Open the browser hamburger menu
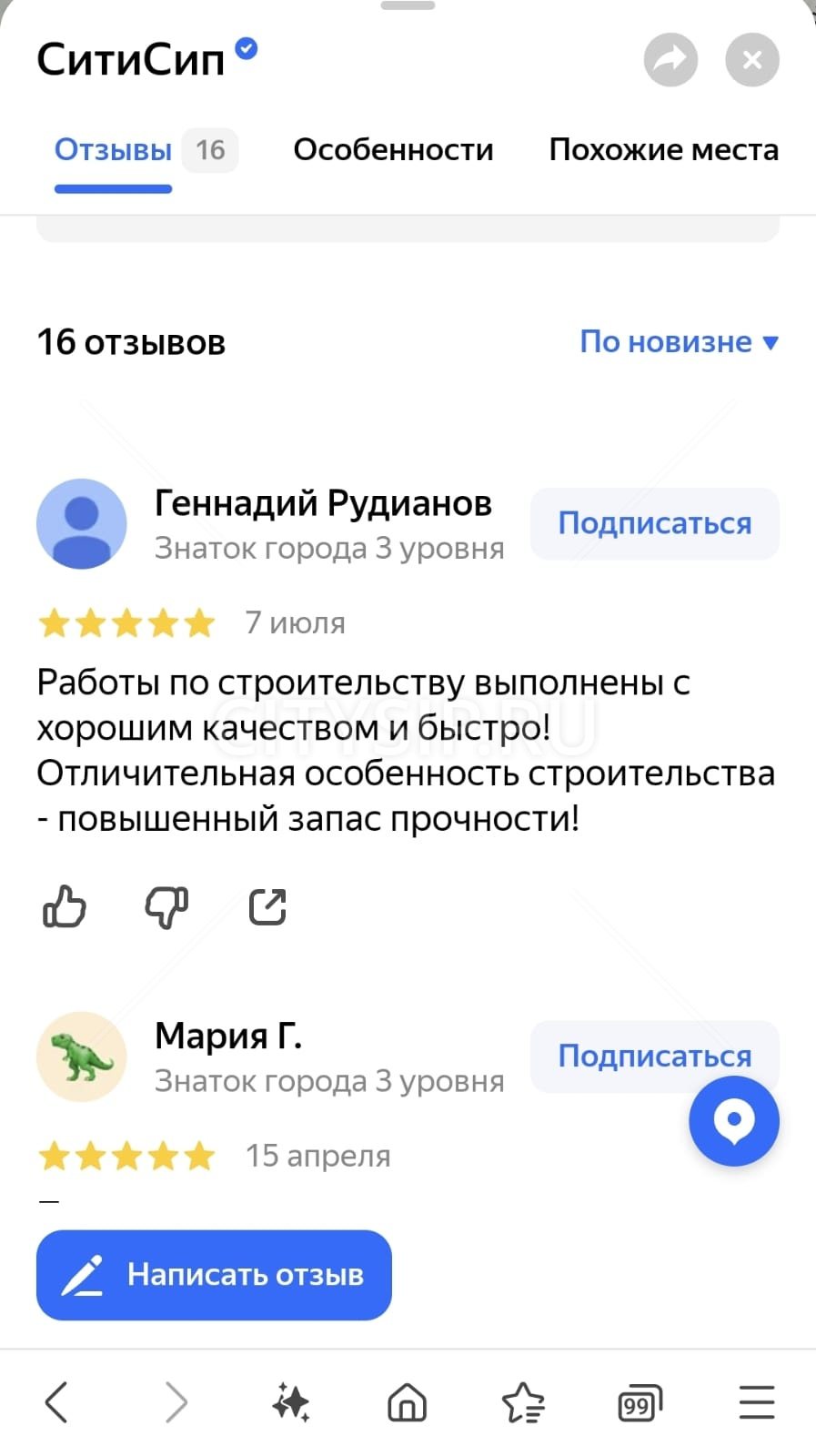This screenshot has width=816, height=1456. [756, 1402]
